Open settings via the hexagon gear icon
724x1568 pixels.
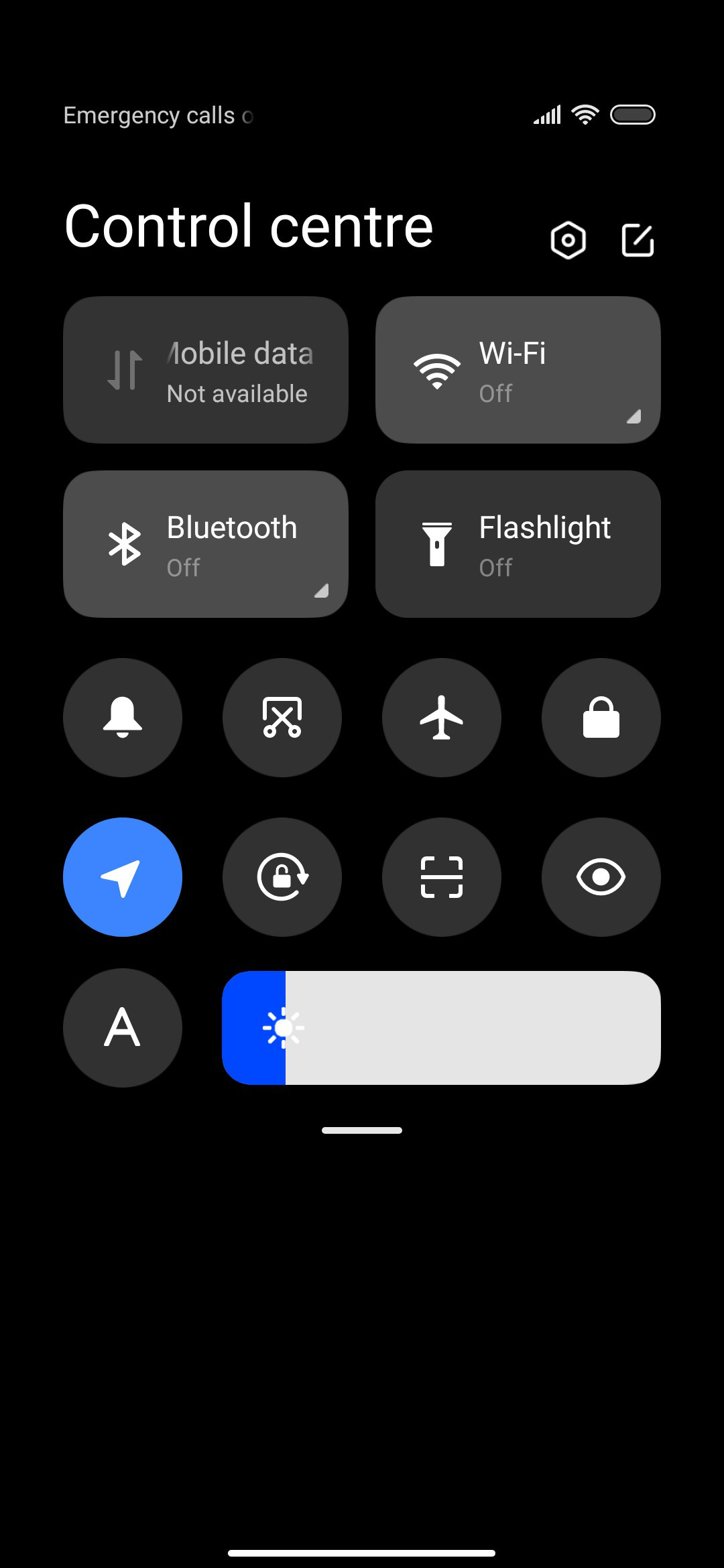click(x=568, y=240)
